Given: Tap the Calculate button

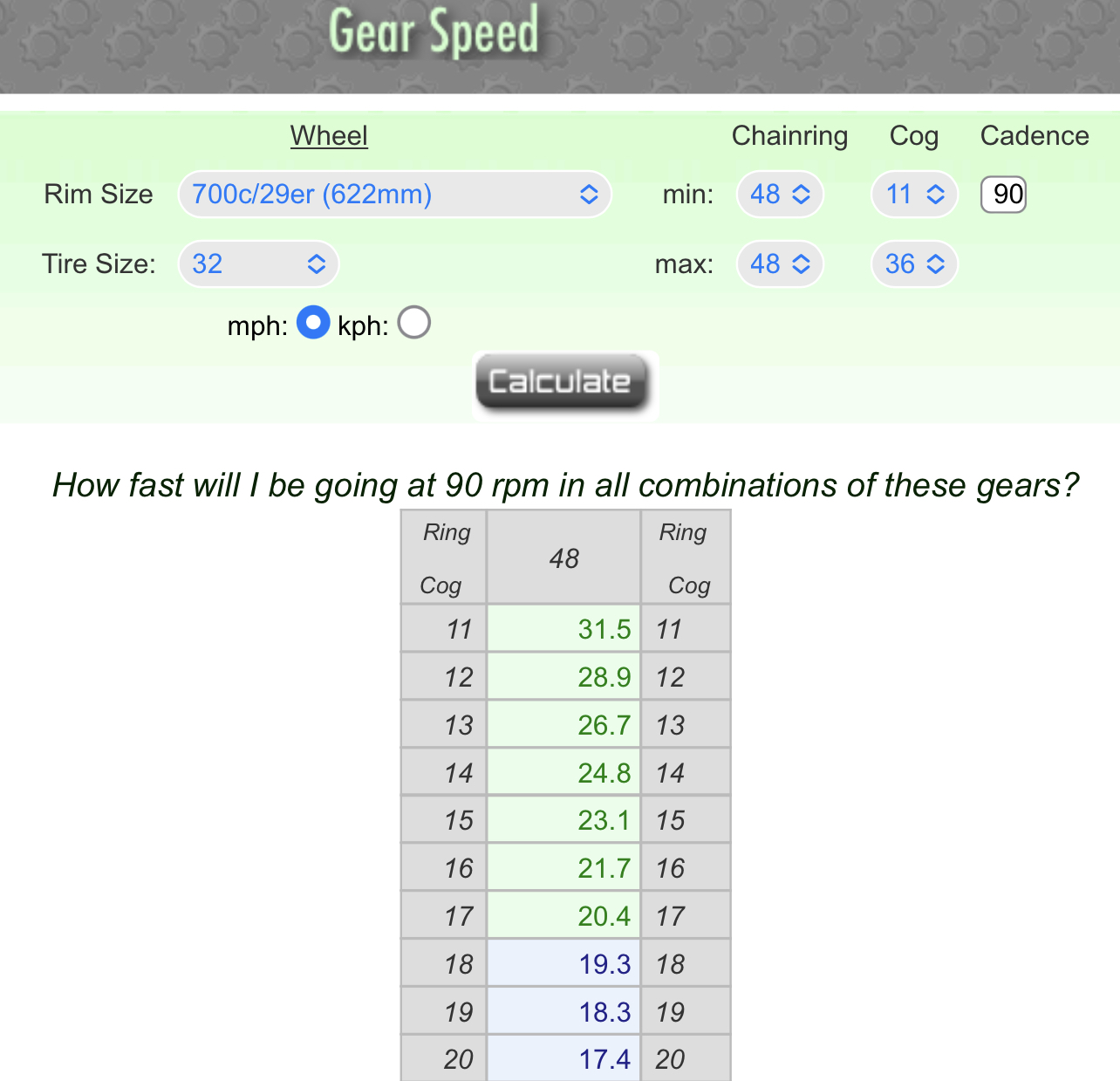Looking at the screenshot, I should pyautogui.click(x=563, y=382).
